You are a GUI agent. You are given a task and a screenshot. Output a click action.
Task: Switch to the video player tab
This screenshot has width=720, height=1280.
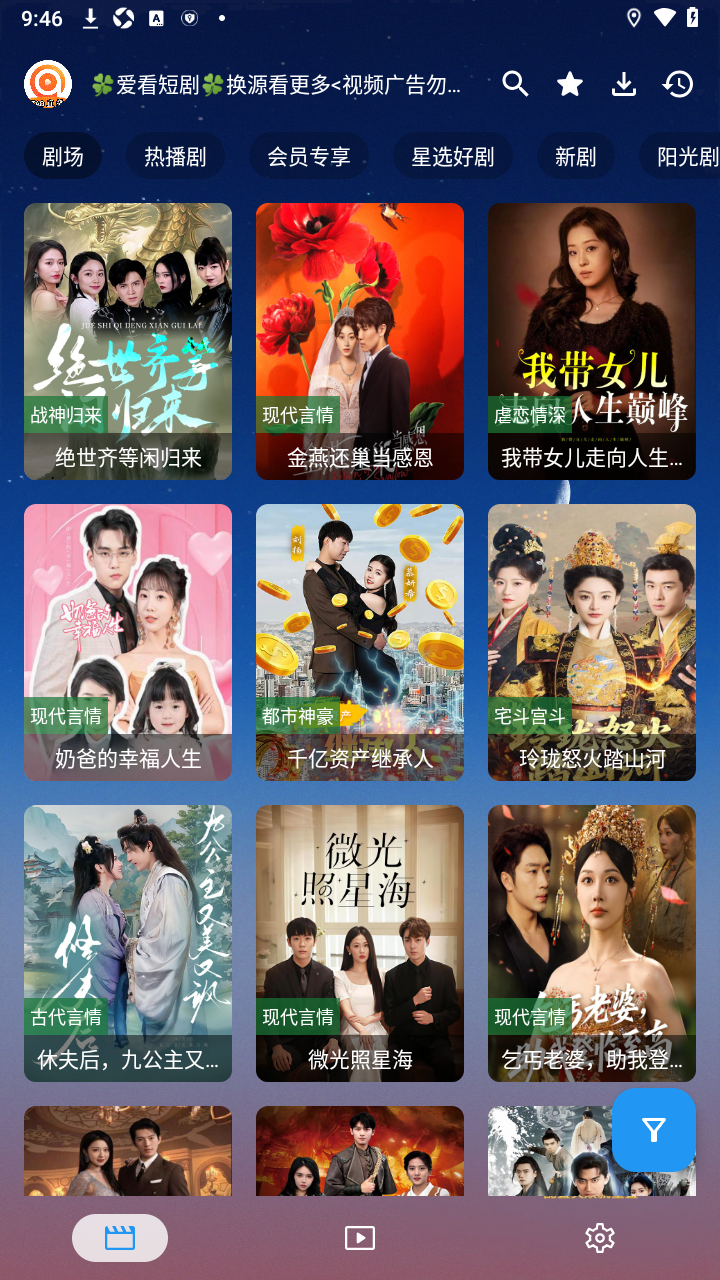360,1238
